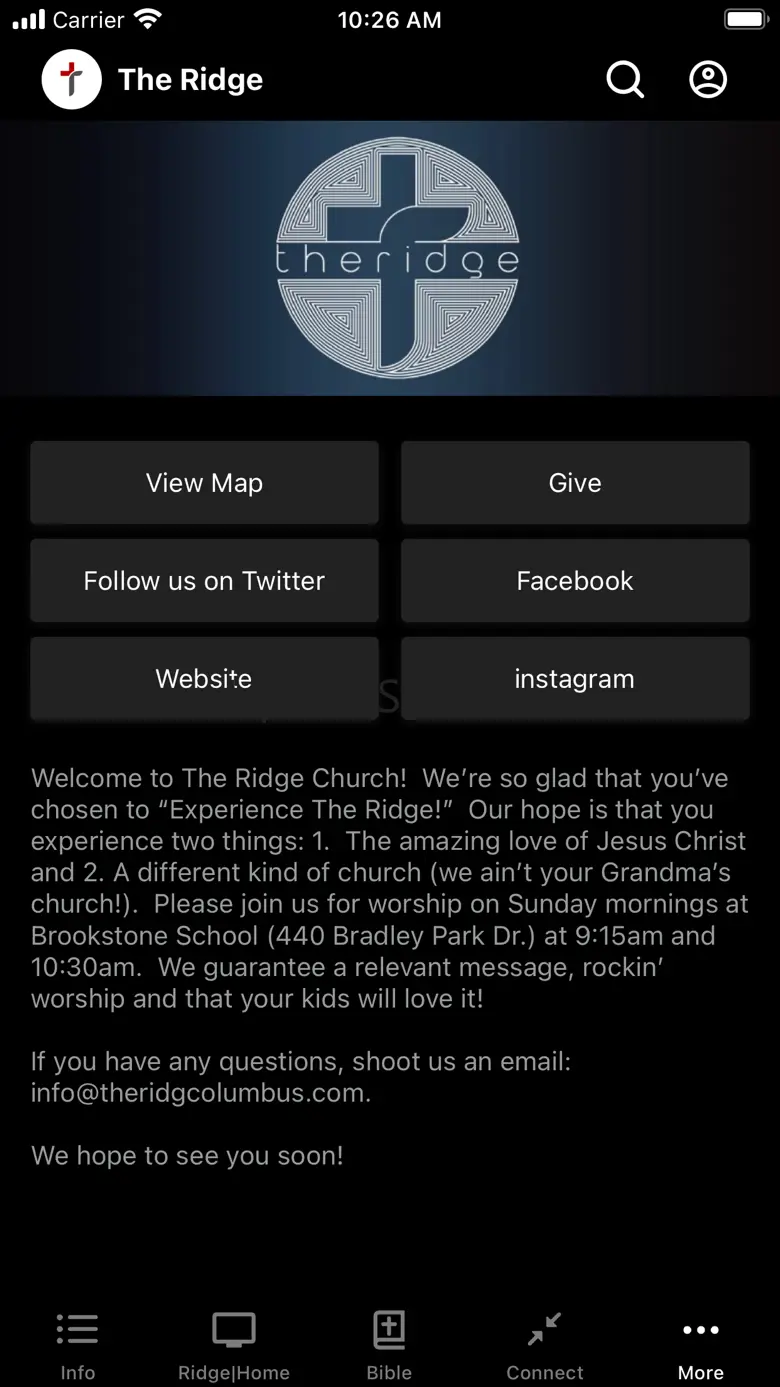Viewport: 780px width, 1387px height.
Task: Go to the Bible tab
Action: 389,1346
